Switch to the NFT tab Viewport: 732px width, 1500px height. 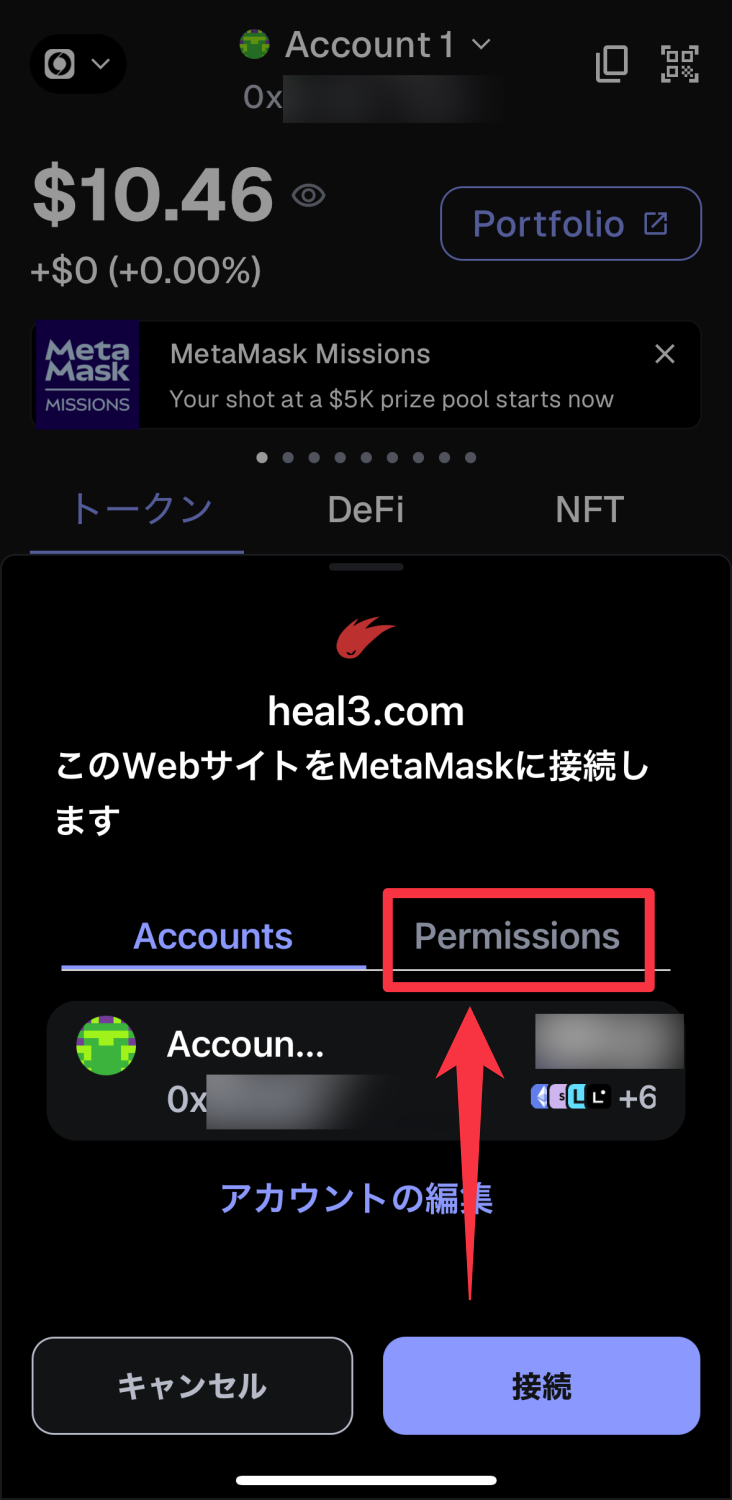pos(589,510)
